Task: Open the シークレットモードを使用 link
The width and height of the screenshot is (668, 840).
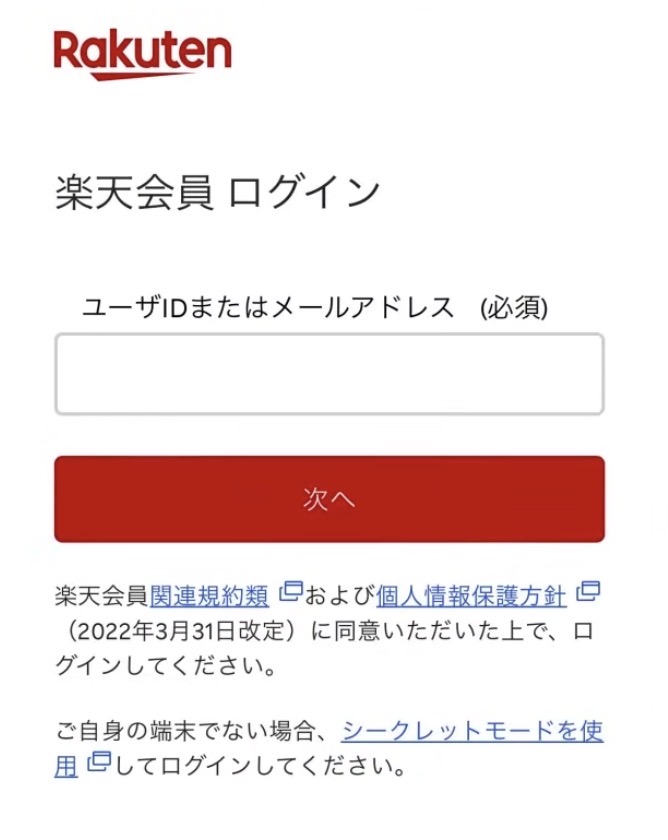Action: point(471,732)
